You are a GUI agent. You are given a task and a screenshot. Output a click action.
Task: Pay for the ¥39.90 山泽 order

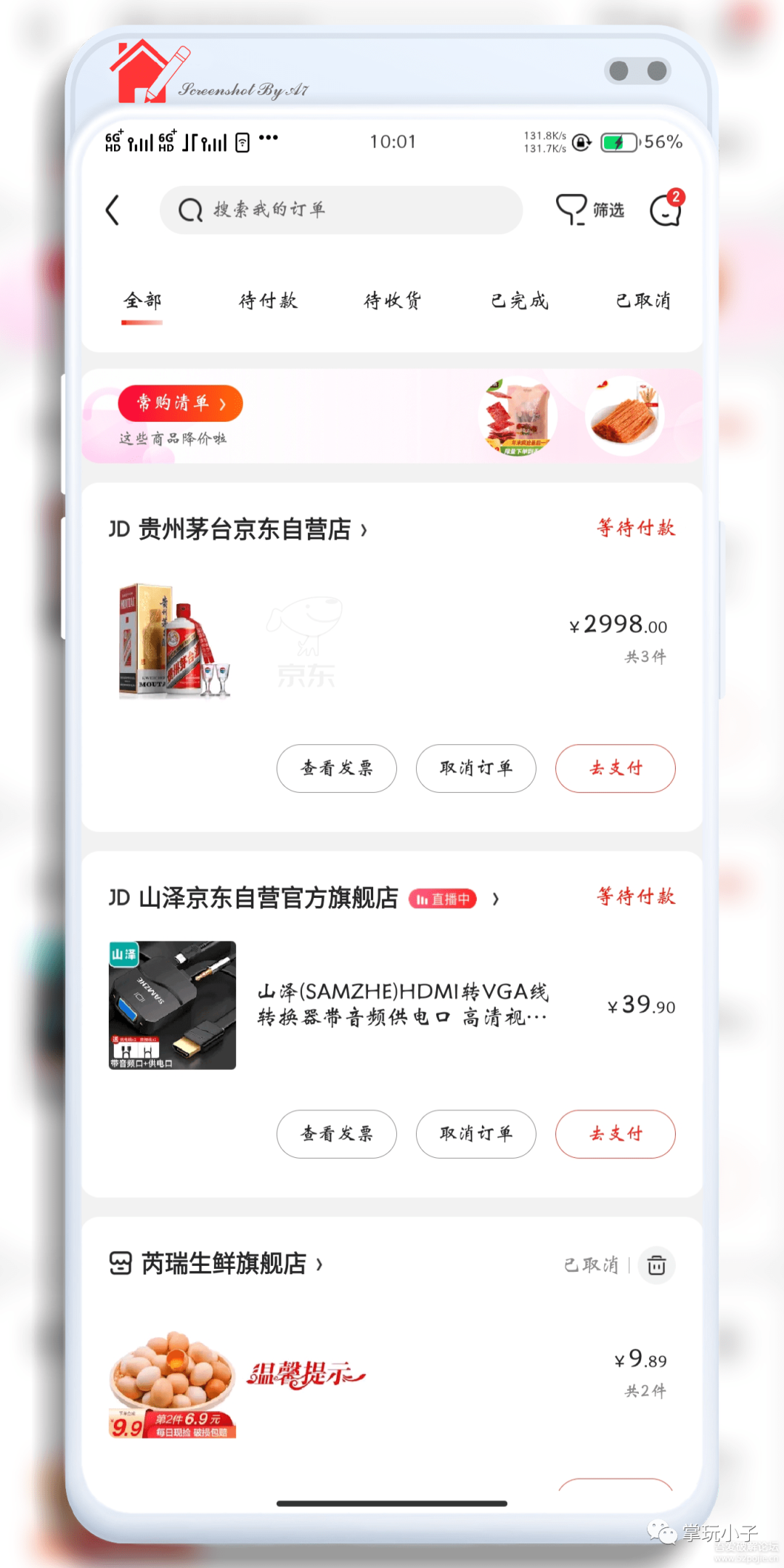(x=616, y=1134)
